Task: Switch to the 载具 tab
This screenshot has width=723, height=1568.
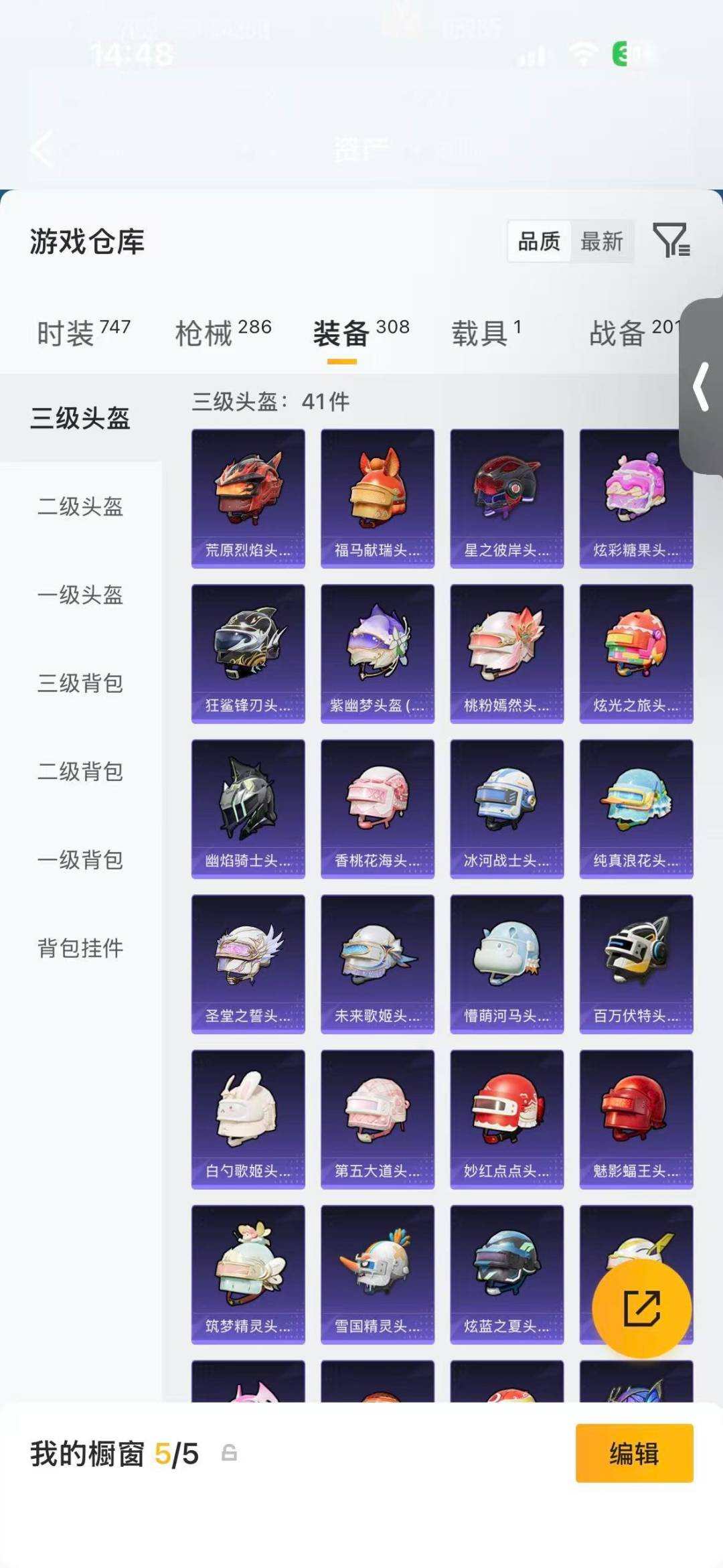Action: [483, 333]
